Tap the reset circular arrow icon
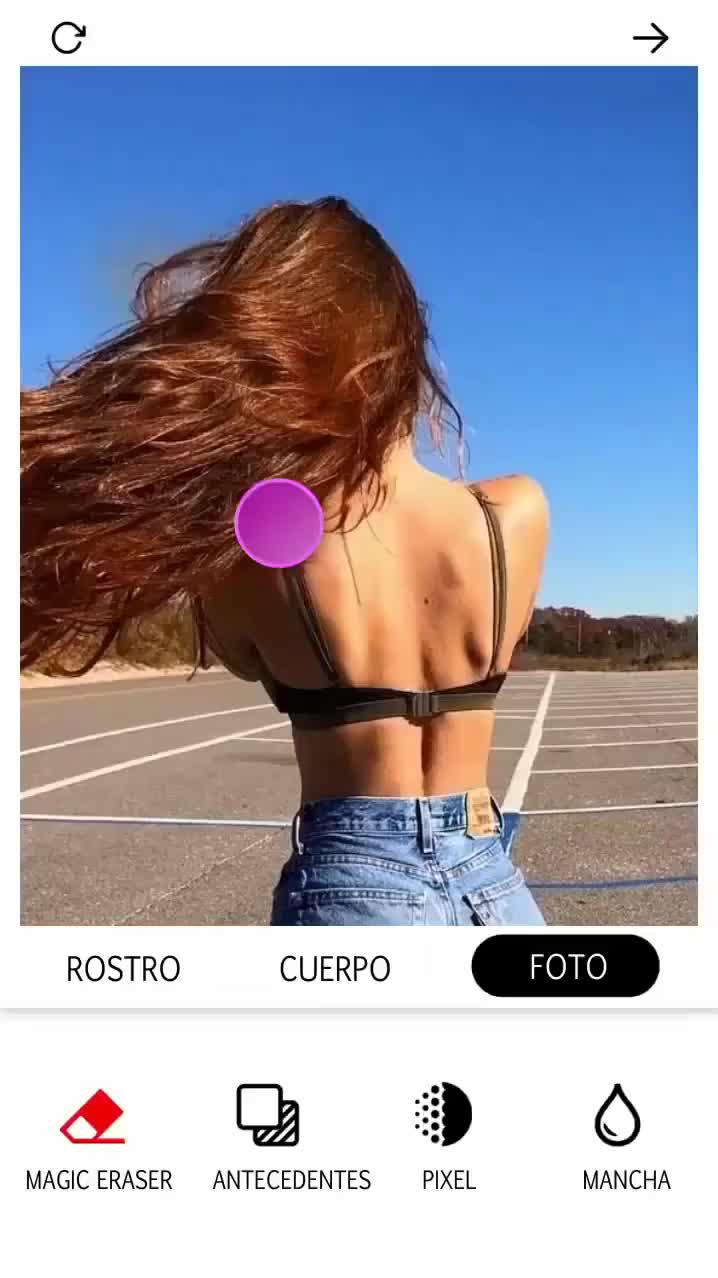Image resolution: width=718 pixels, height=1278 pixels. coord(68,38)
